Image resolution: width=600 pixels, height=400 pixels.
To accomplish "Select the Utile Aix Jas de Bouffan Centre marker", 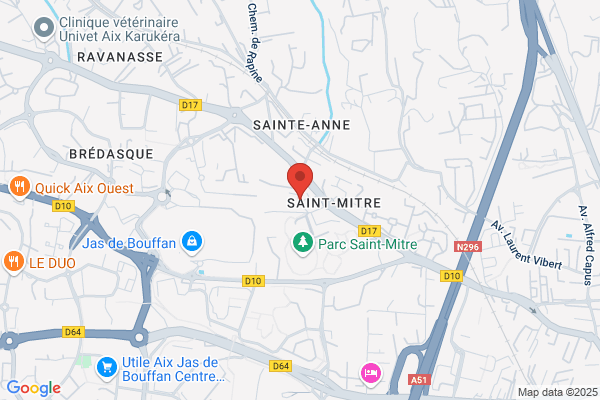I will click(x=107, y=369).
